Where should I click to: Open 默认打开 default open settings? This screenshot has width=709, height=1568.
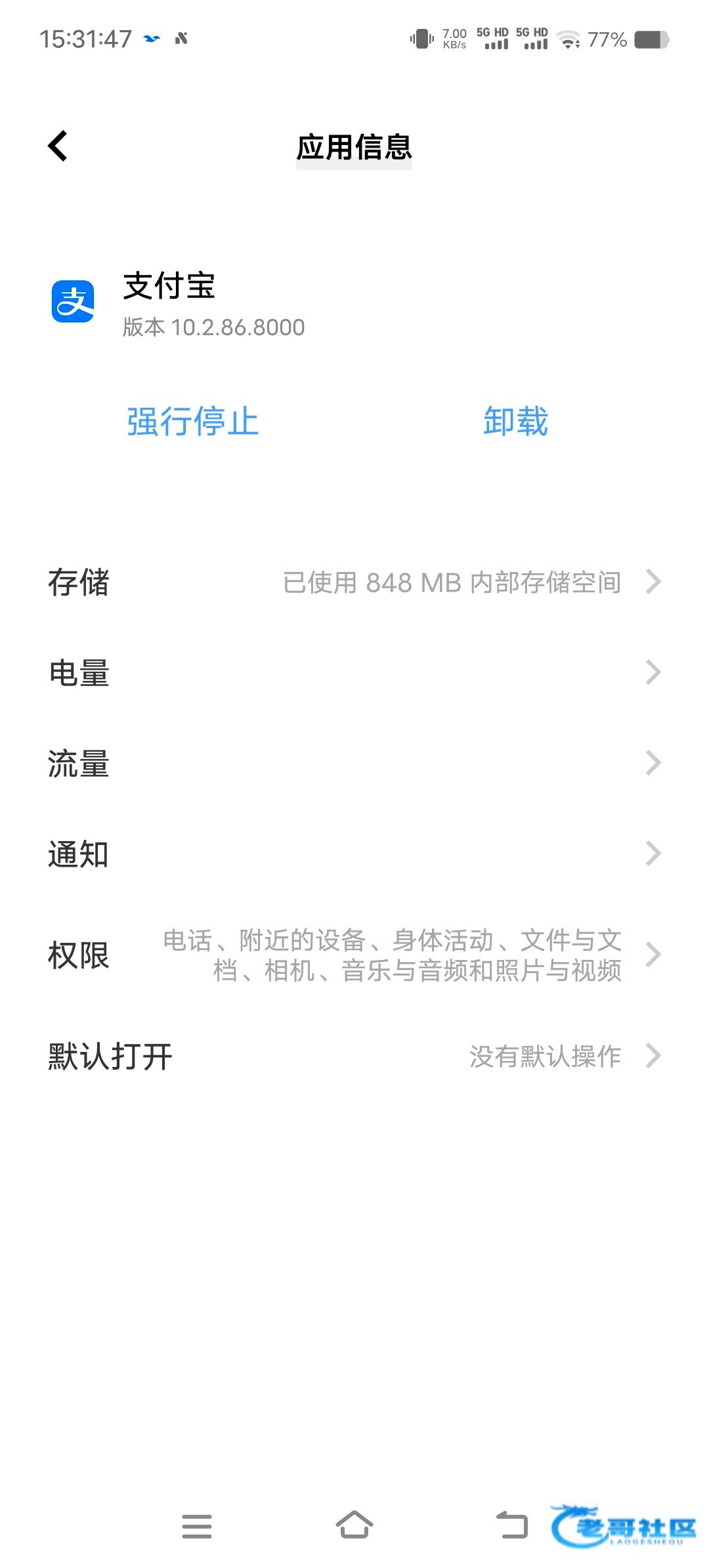354,1056
